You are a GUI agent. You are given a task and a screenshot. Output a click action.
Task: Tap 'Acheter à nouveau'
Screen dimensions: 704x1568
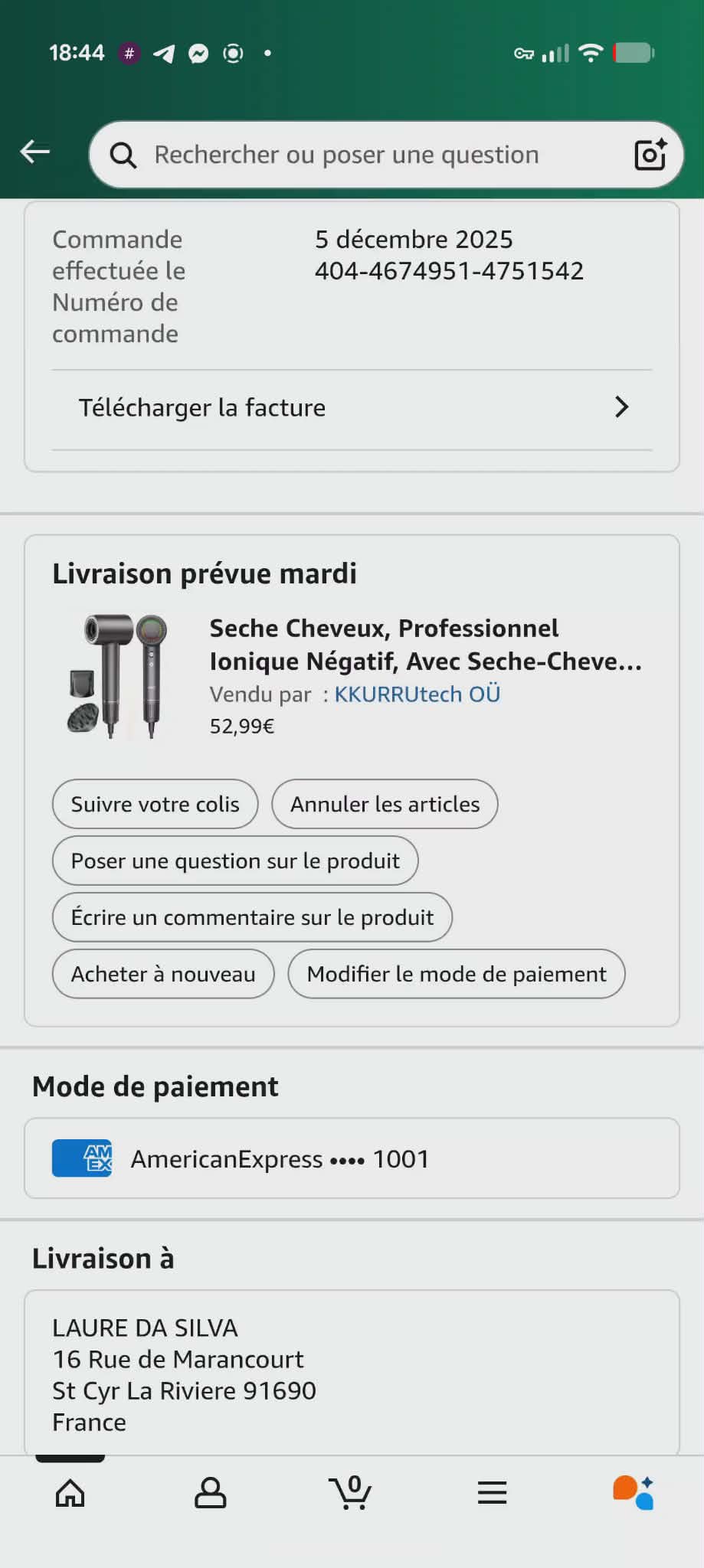pyautogui.click(x=163, y=974)
